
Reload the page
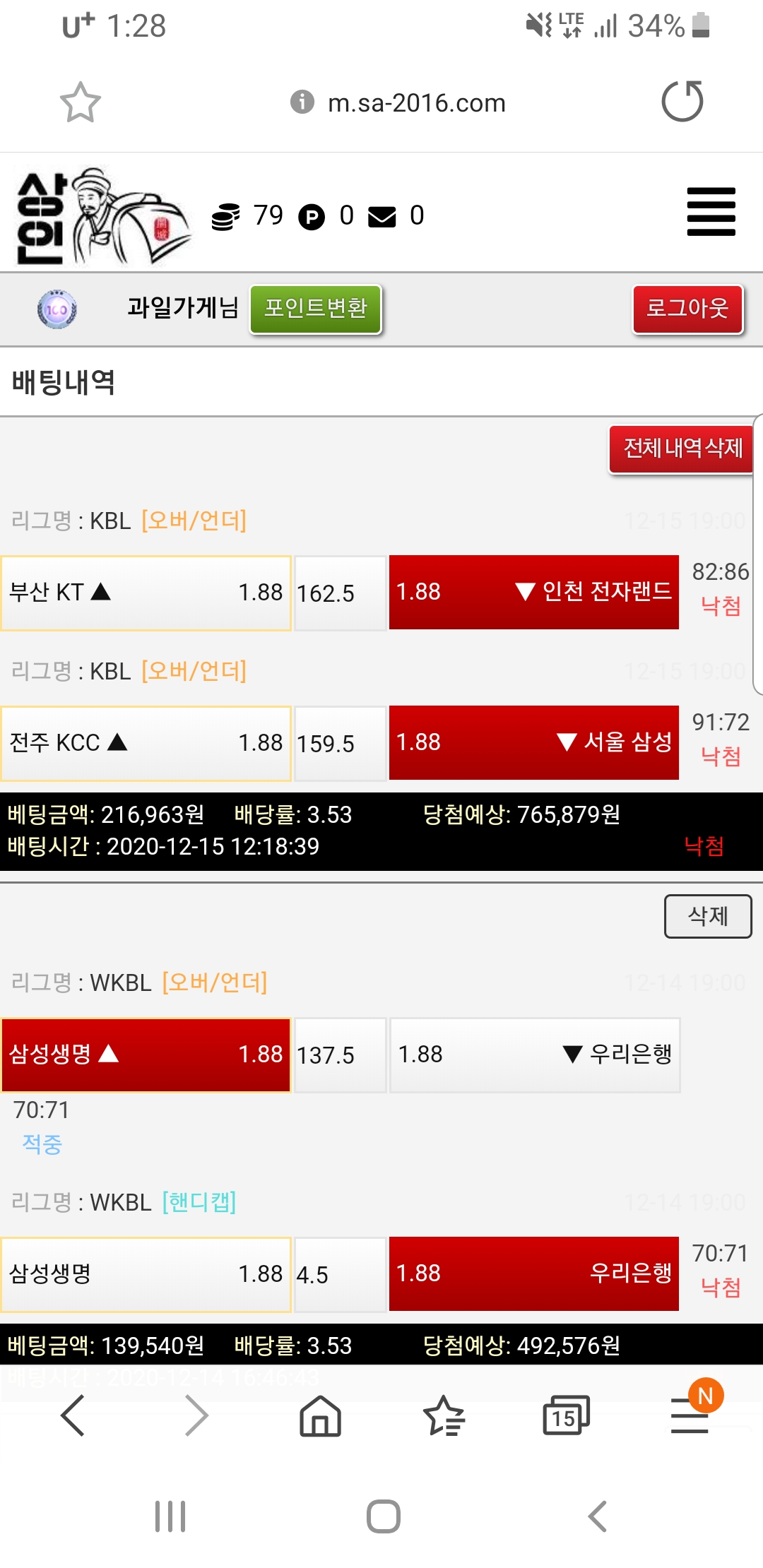(682, 102)
